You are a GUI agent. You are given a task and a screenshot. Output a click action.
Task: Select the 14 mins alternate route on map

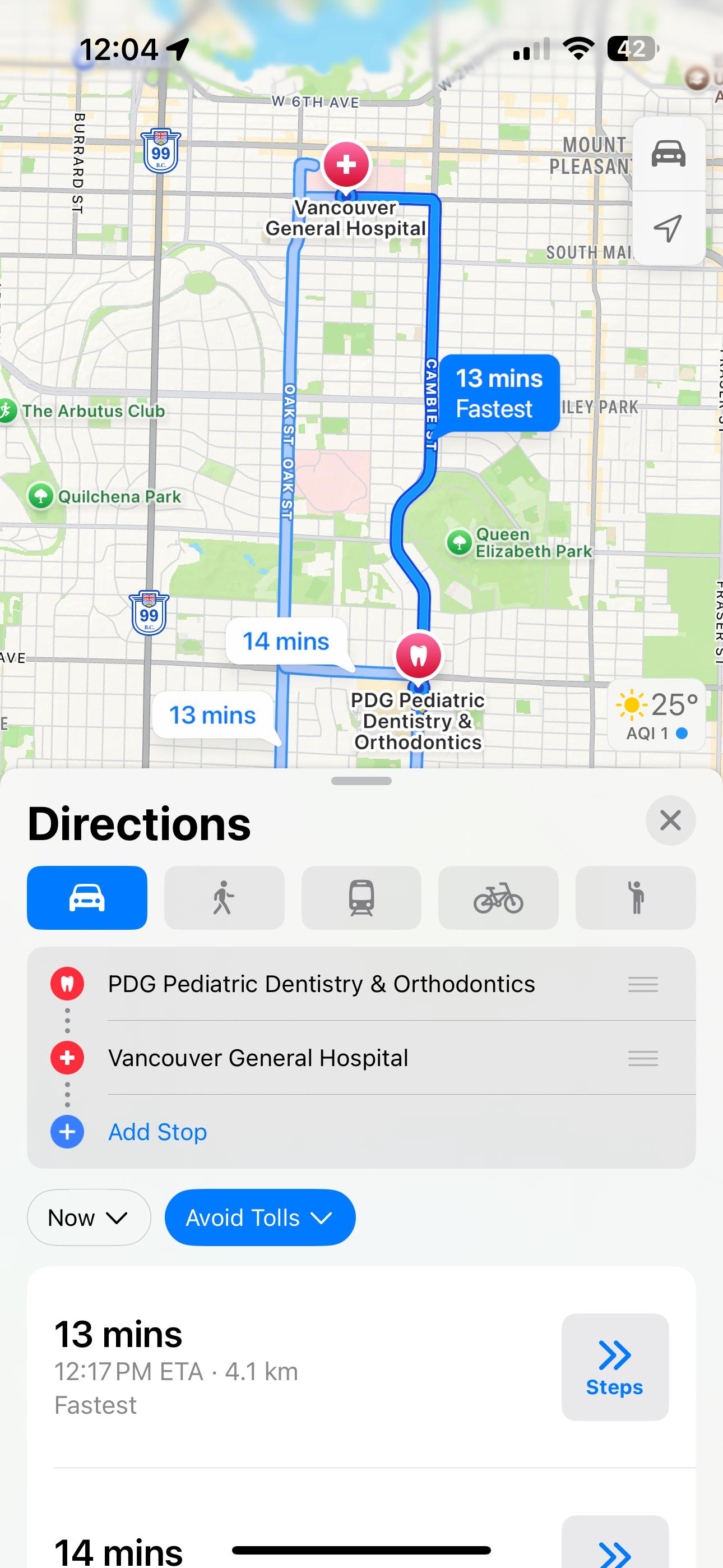[x=286, y=642]
